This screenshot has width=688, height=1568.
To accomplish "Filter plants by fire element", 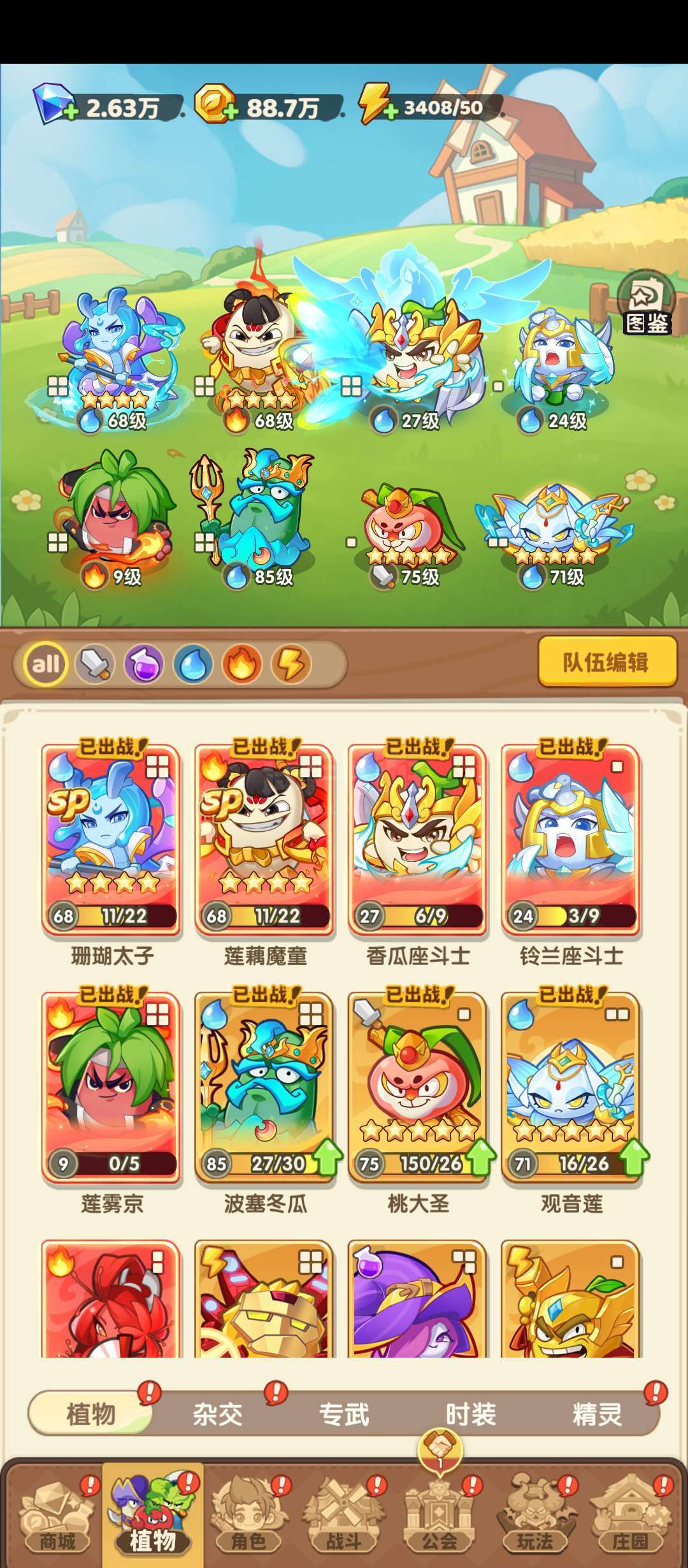I will point(242,664).
